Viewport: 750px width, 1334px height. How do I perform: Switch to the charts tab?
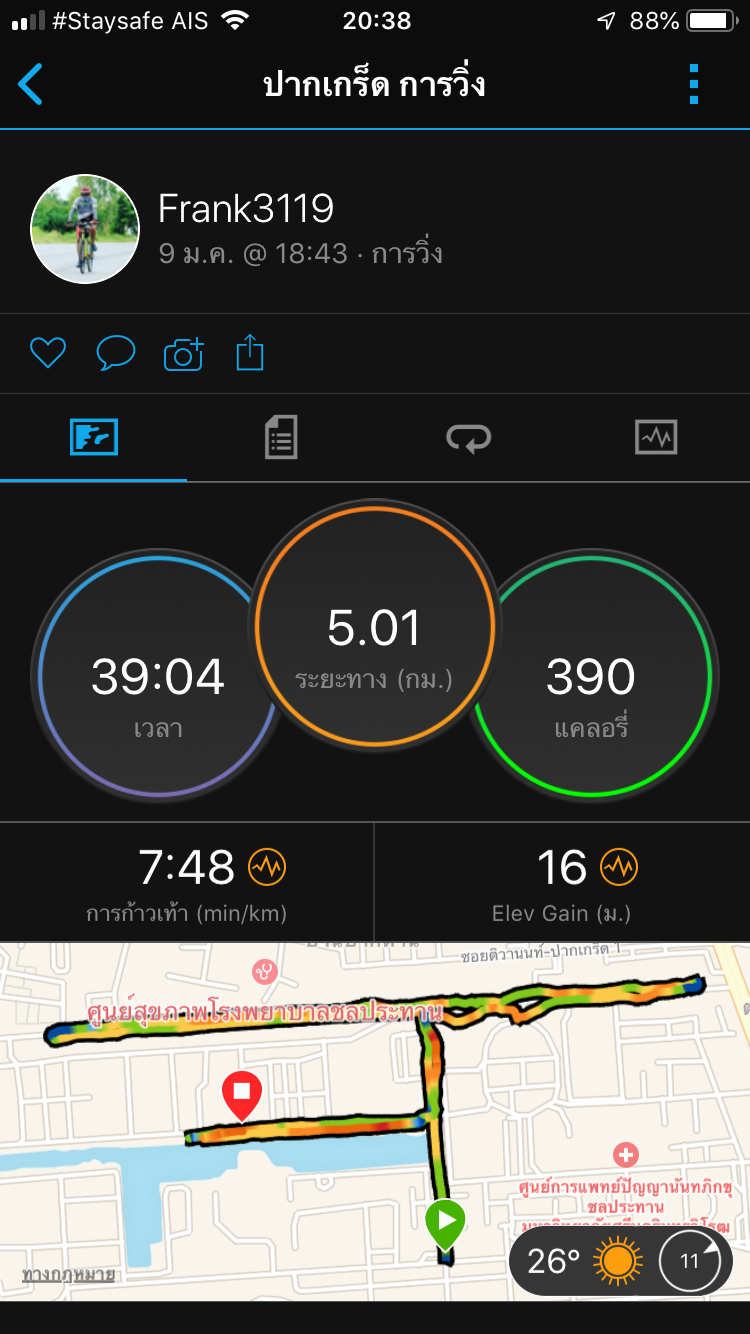656,438
